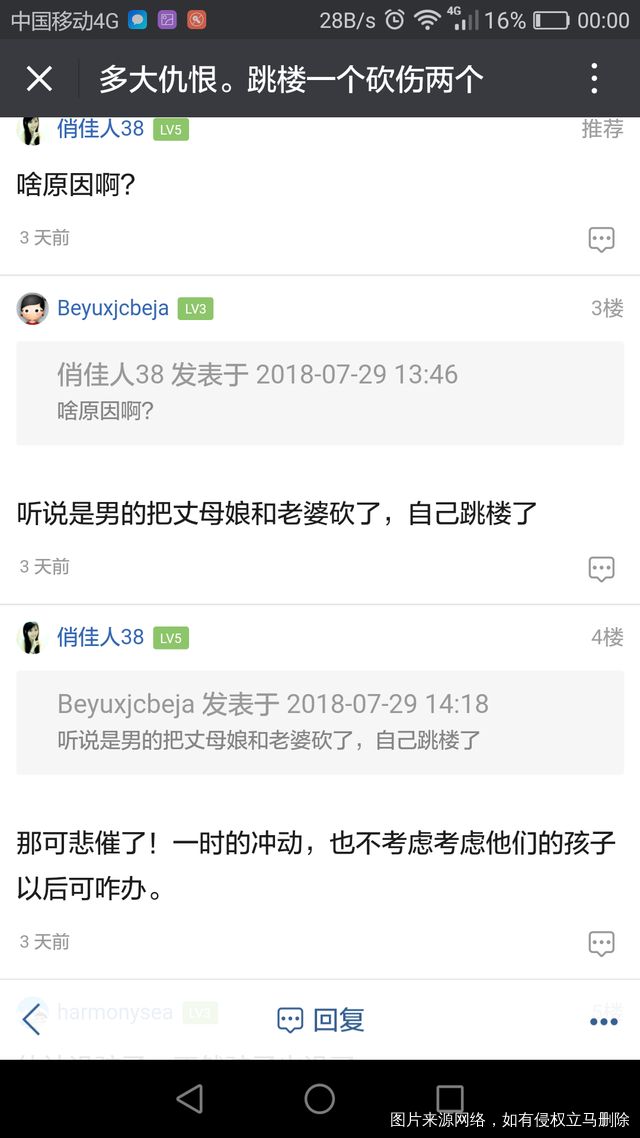Reply to the comment "啥原因啊?"
The width and height of the screenshot is (640, 1138).
[601, 239]
